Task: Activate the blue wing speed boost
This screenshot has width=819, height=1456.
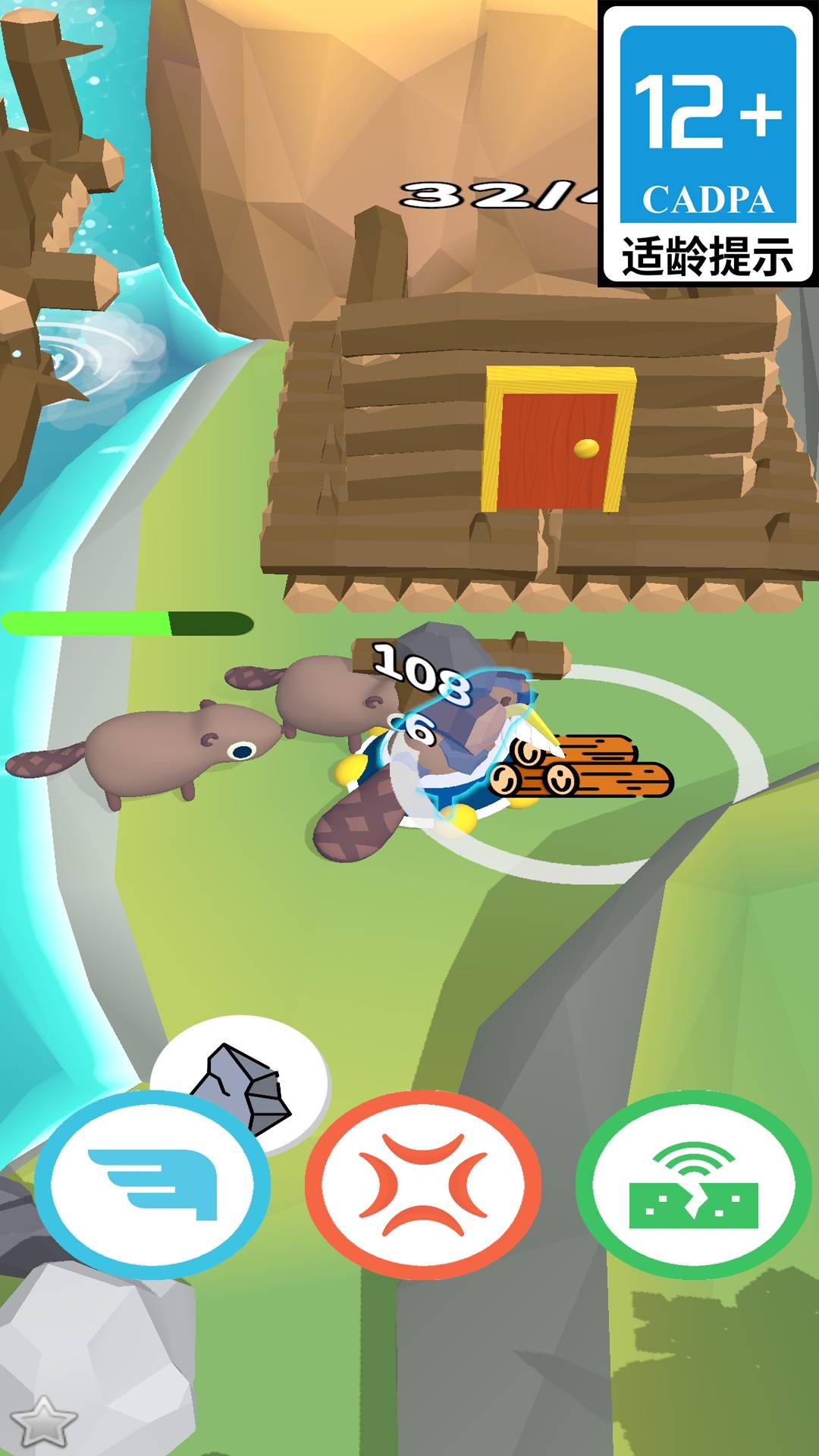Action: pos(152,1185)
